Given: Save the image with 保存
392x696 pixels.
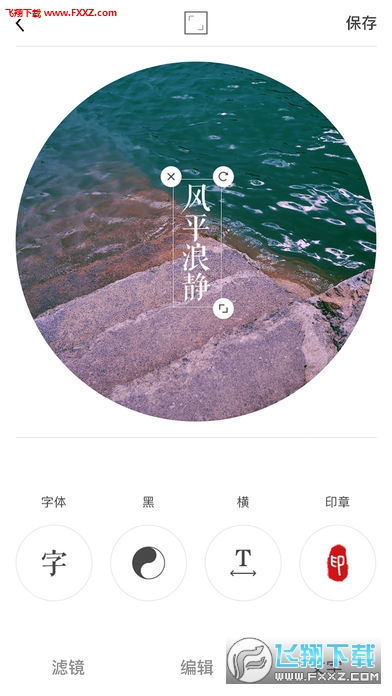Looking at the screenshot, I should pyautogui.click(x=361, y=23).
